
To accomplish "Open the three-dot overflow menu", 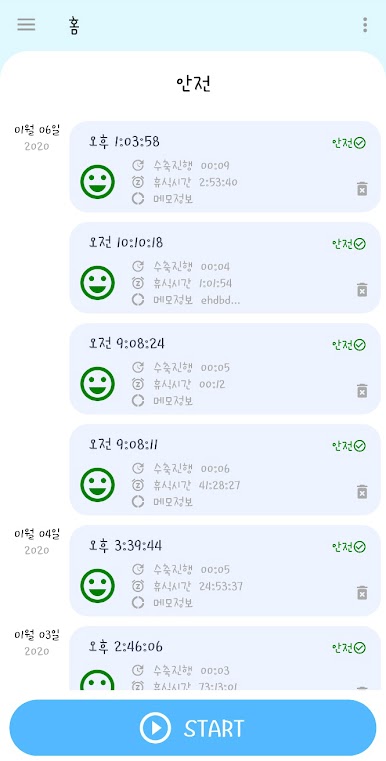I will (x=365, y=25).
